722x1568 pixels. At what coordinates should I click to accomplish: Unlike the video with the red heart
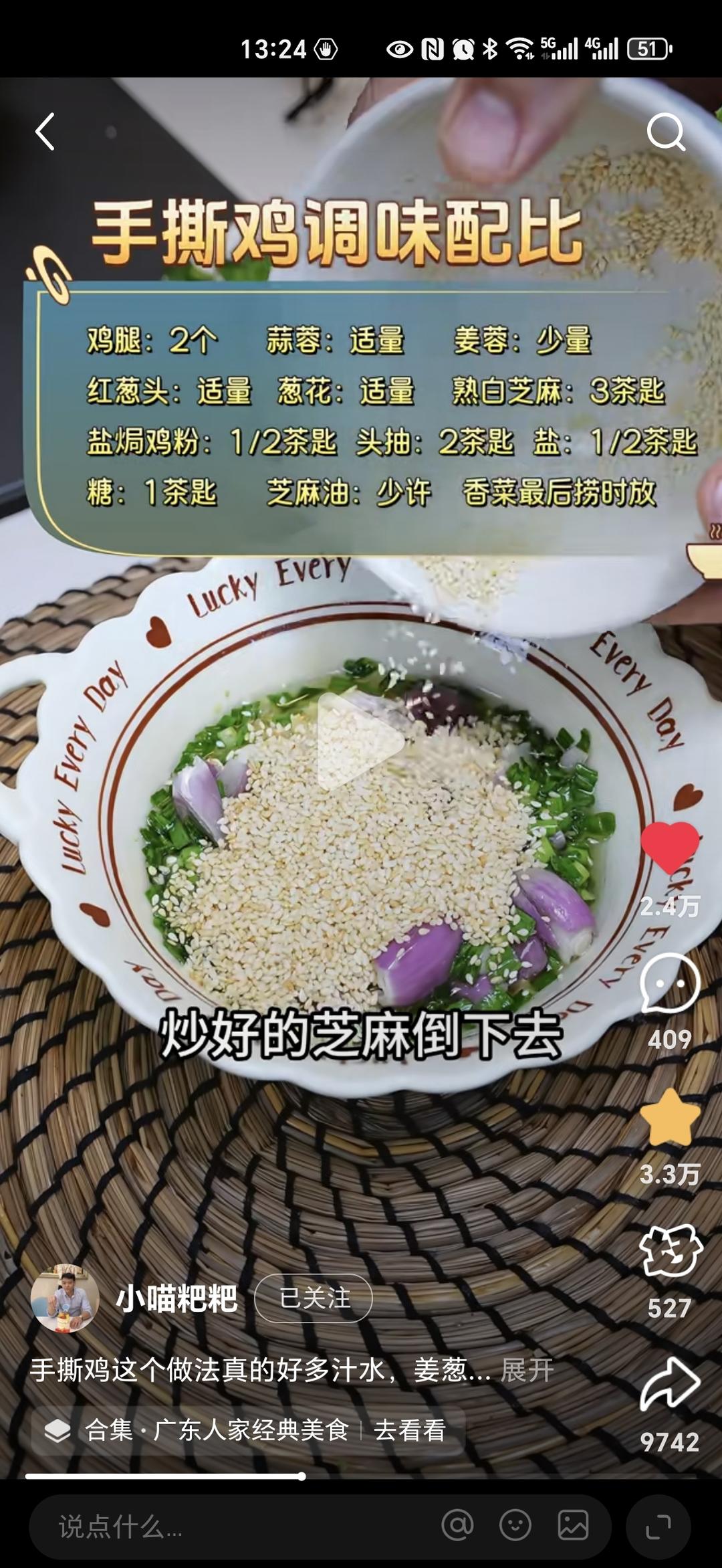click(x=670, y=848)
